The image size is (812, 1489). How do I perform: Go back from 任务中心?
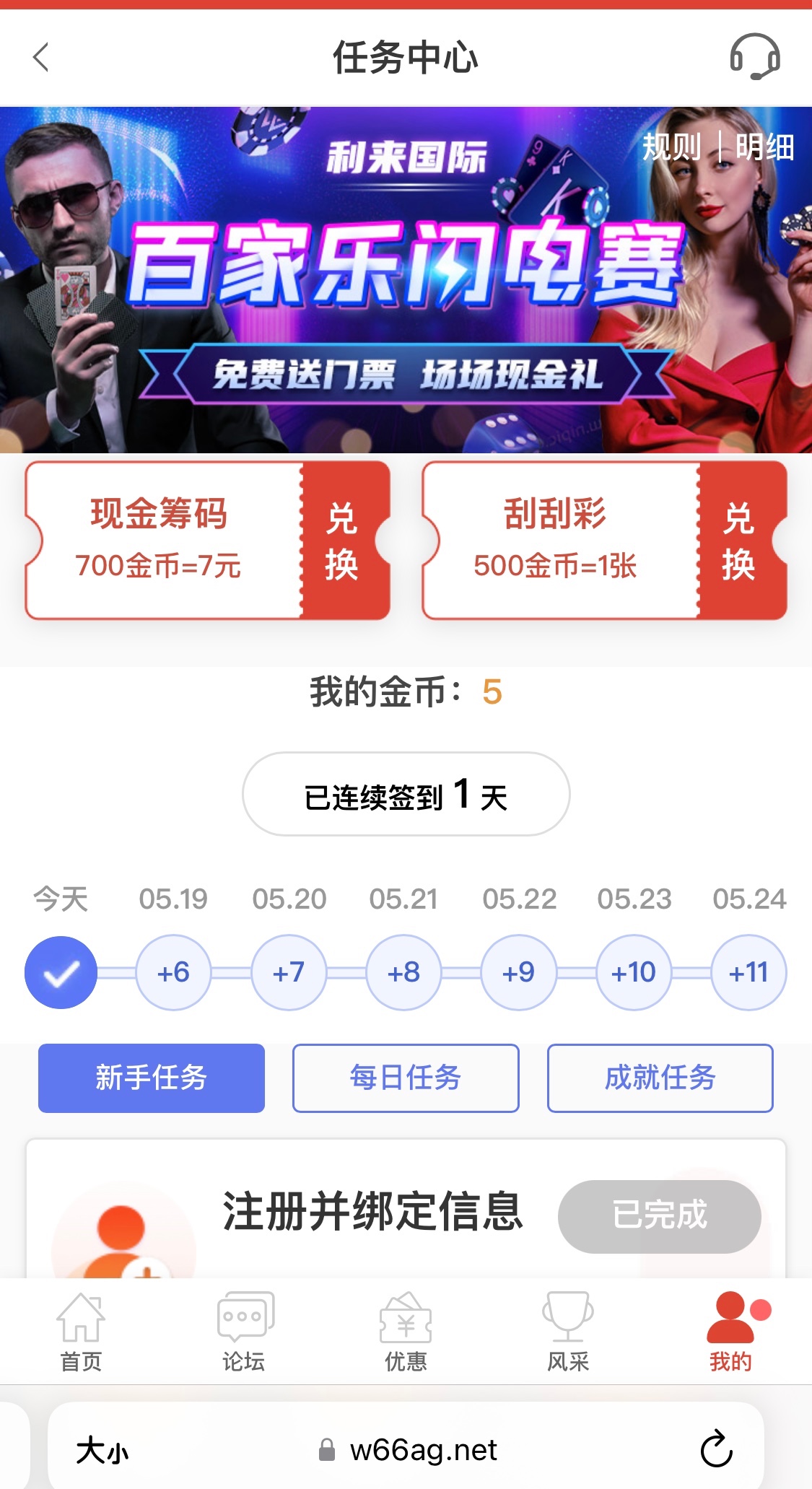(x=41, y=57)
